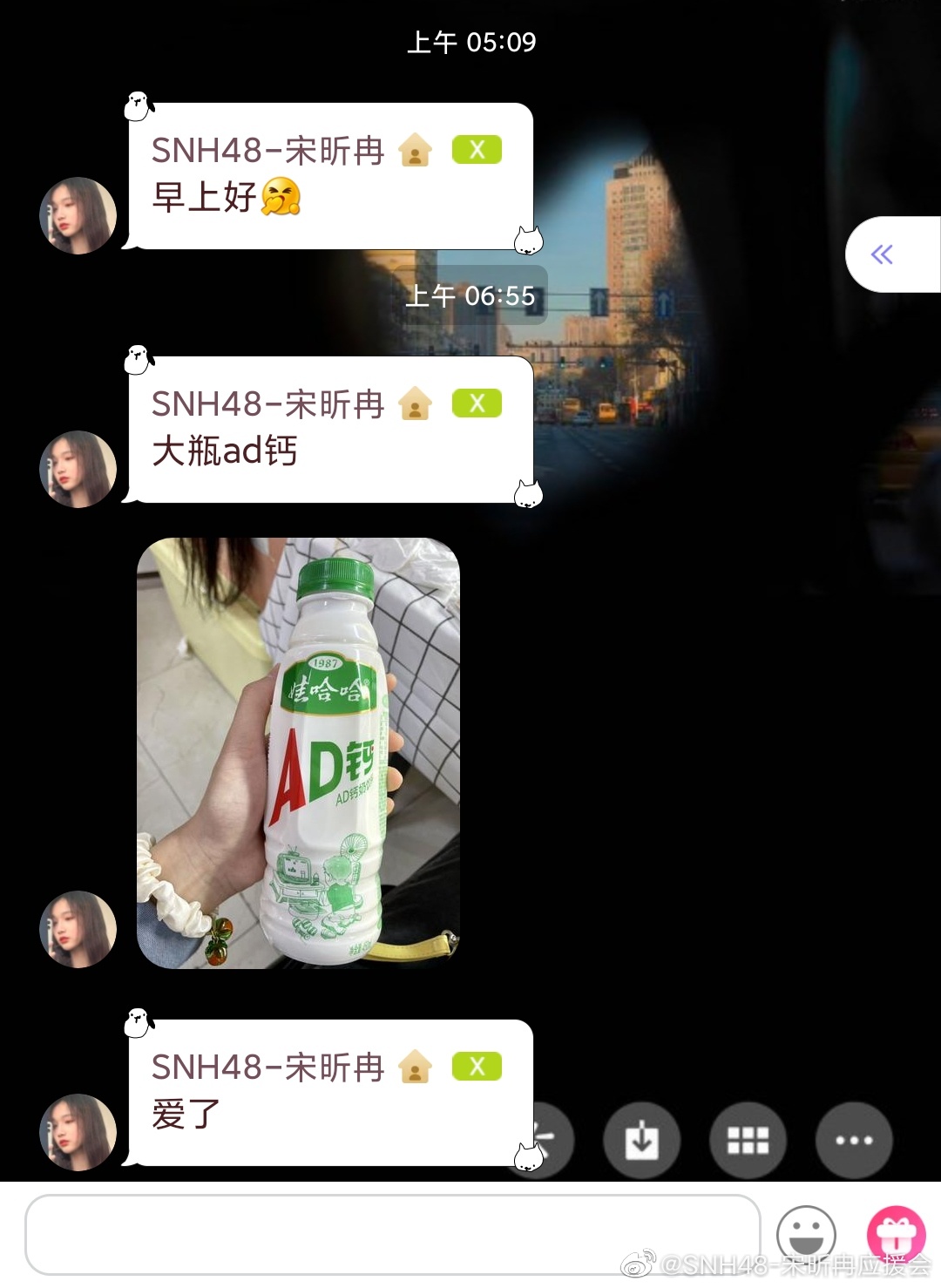Tap the message input field
This screenshot has width=941, height=1288.
(392, 1234)
